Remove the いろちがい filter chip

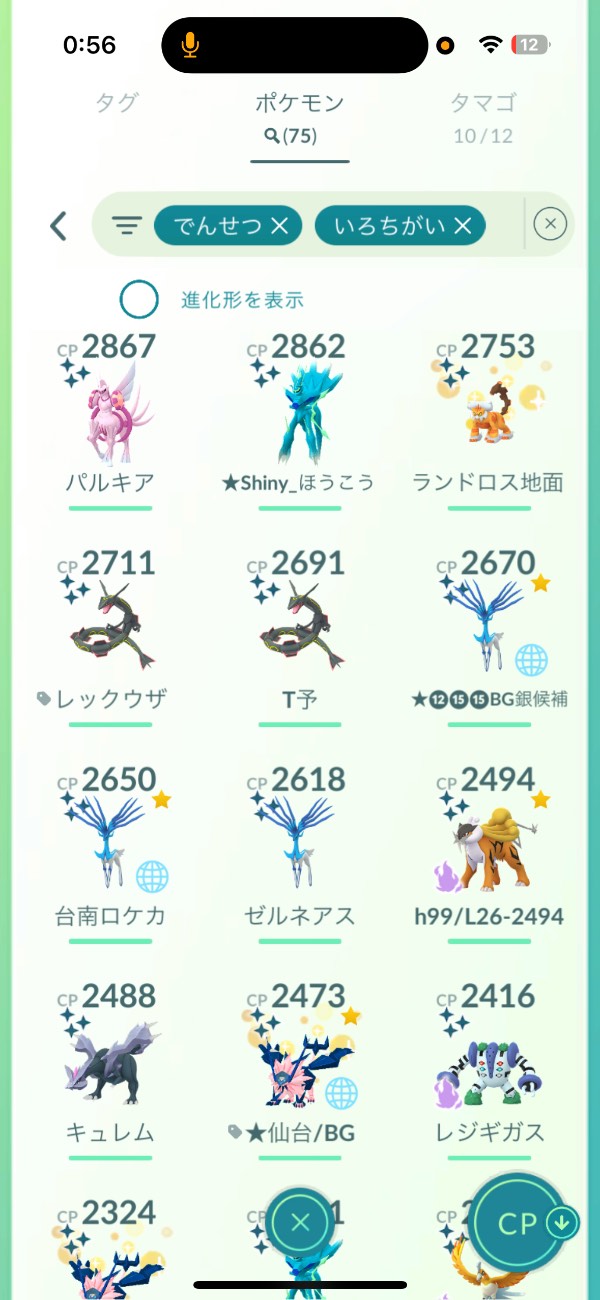tap(462, 227)
